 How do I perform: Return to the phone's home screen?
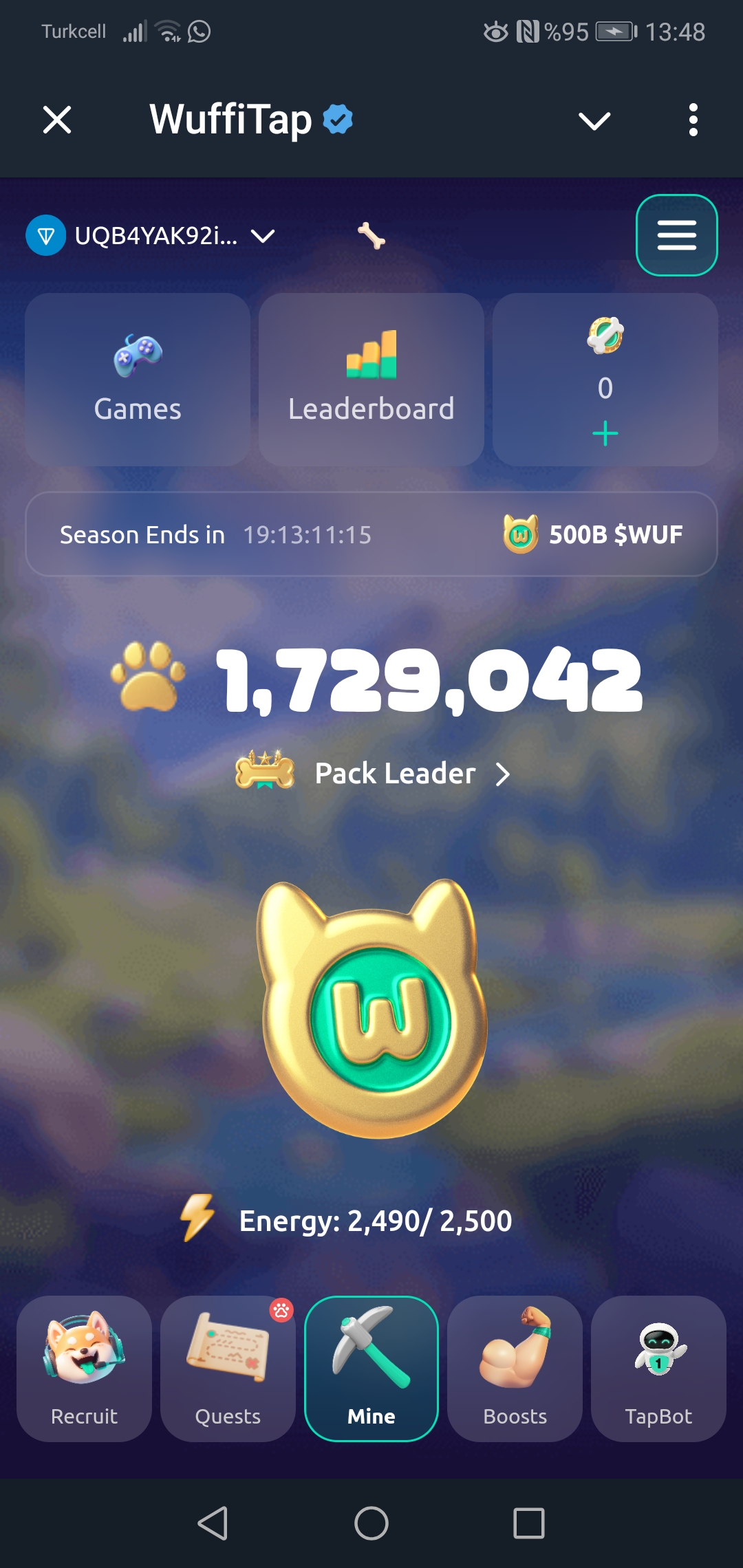371,1523
